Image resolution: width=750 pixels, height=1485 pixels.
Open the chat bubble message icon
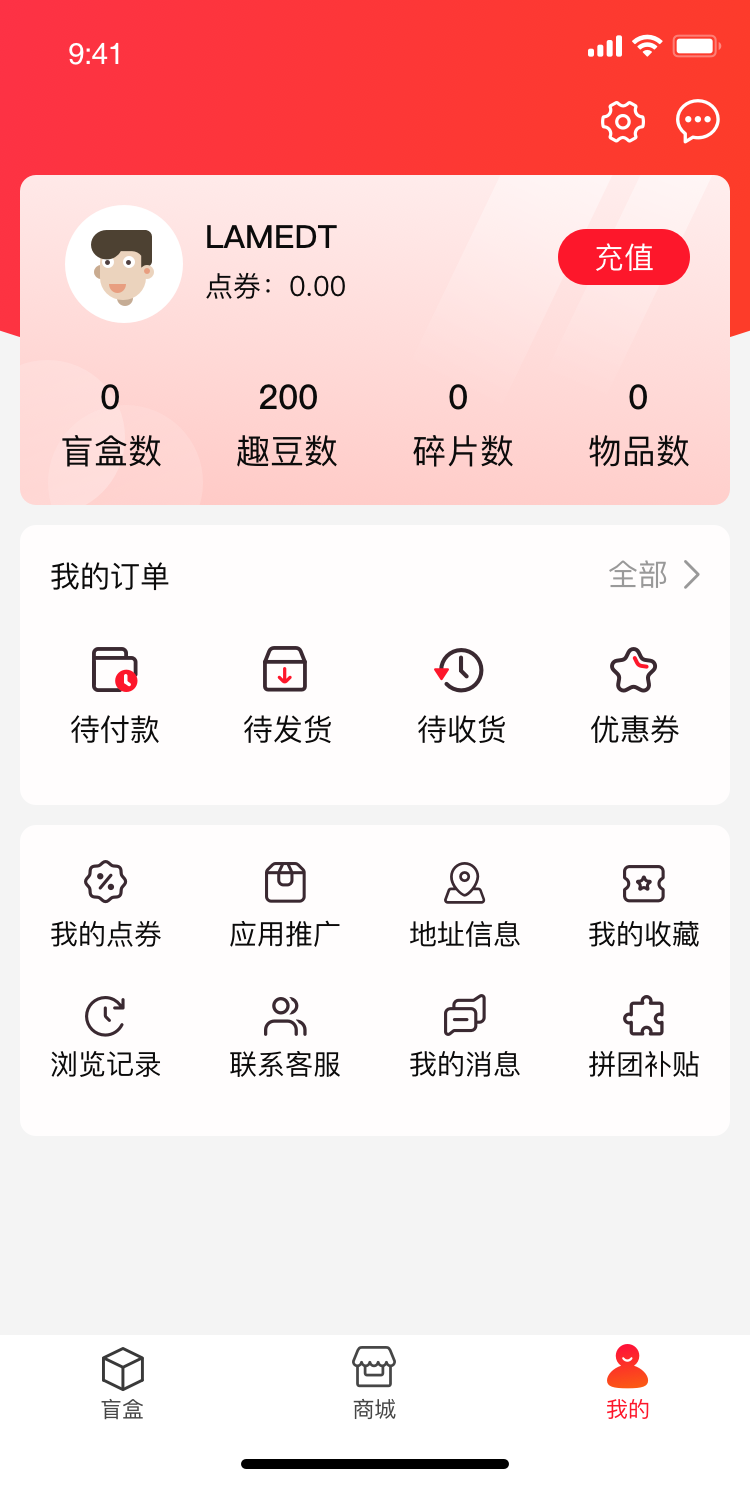click(x=697, y=119)
